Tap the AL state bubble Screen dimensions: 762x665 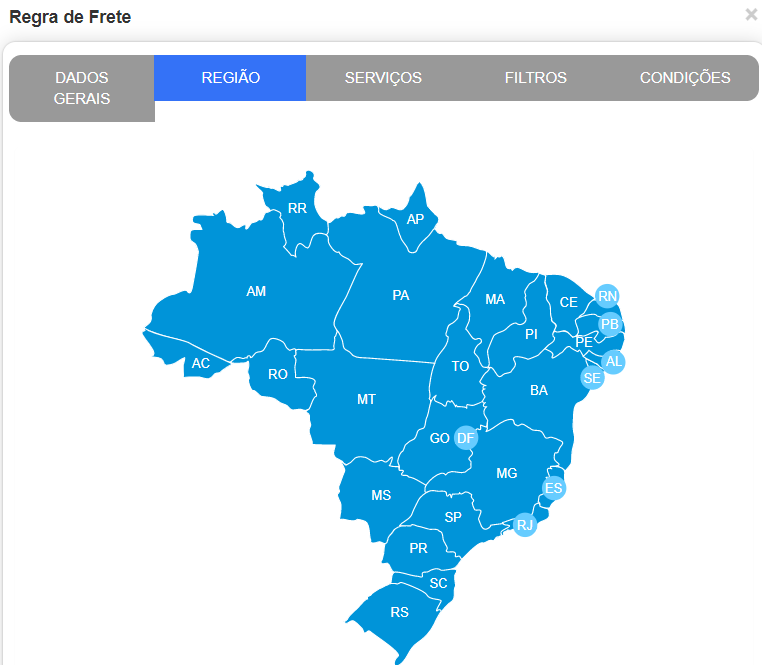[614, 361]
